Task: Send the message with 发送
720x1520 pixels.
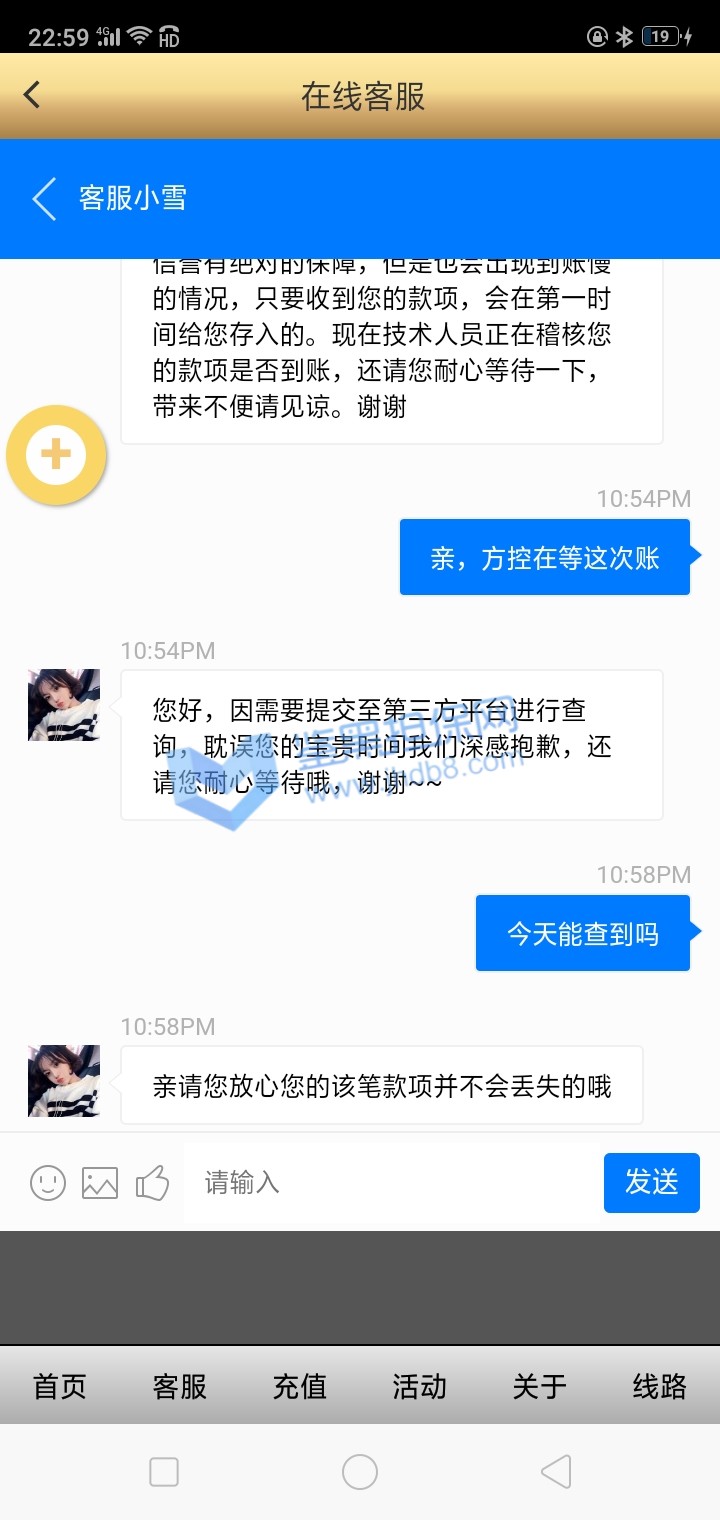Action: click(651, 1182)
